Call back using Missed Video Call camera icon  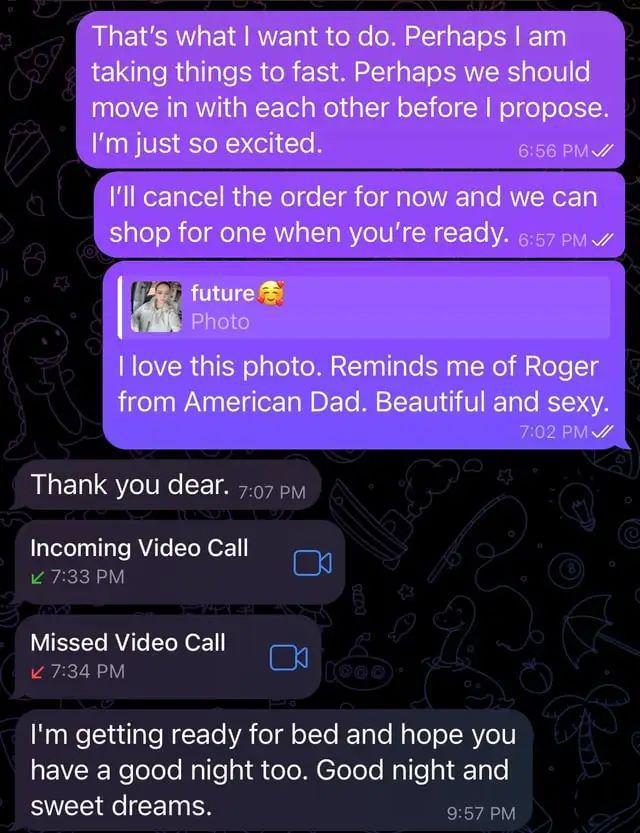pos(288,657)
